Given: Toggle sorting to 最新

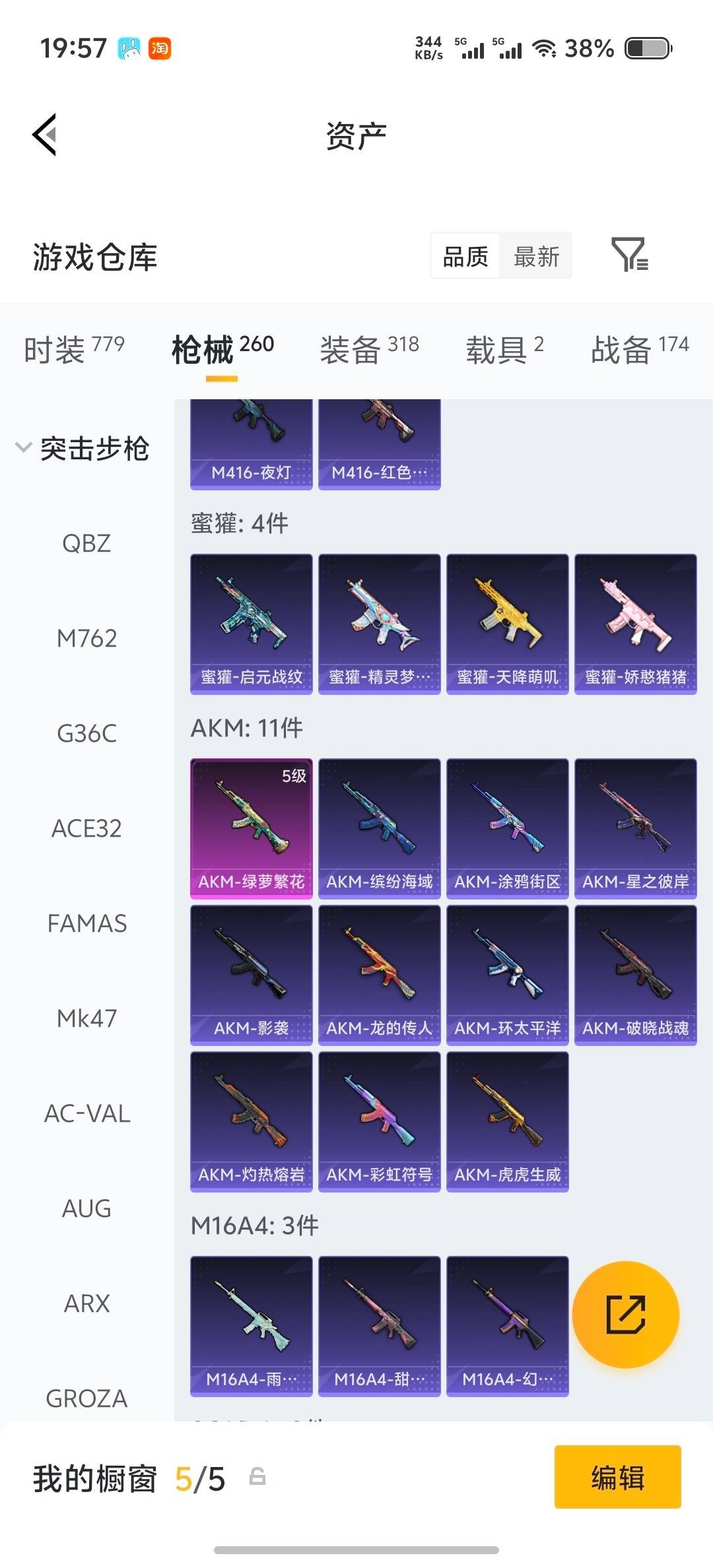Looking at the screenshot, I should [x=536, y=256].
